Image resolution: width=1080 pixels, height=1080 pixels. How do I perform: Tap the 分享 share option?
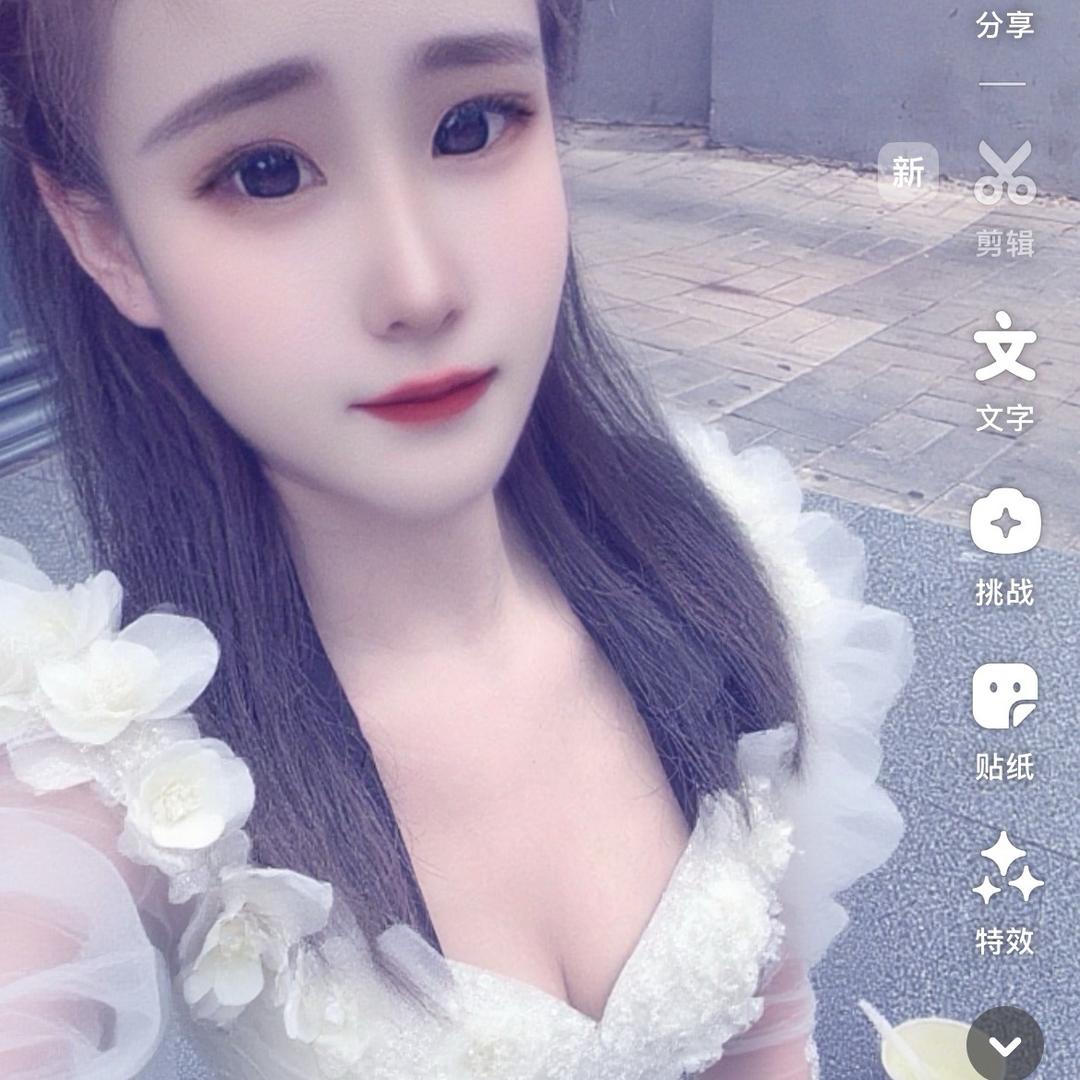coord(1004,24)
